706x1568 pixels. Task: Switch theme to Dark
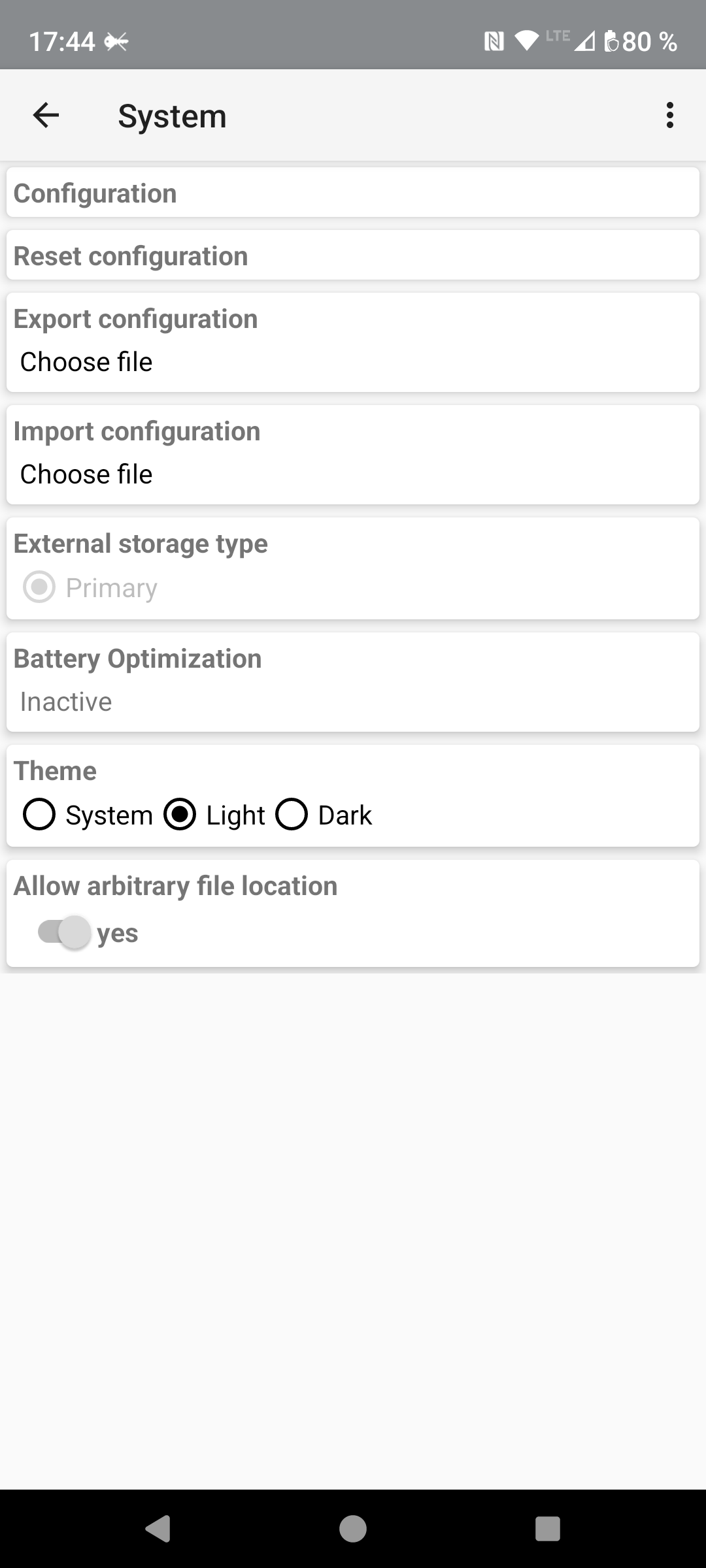[324, 815]
